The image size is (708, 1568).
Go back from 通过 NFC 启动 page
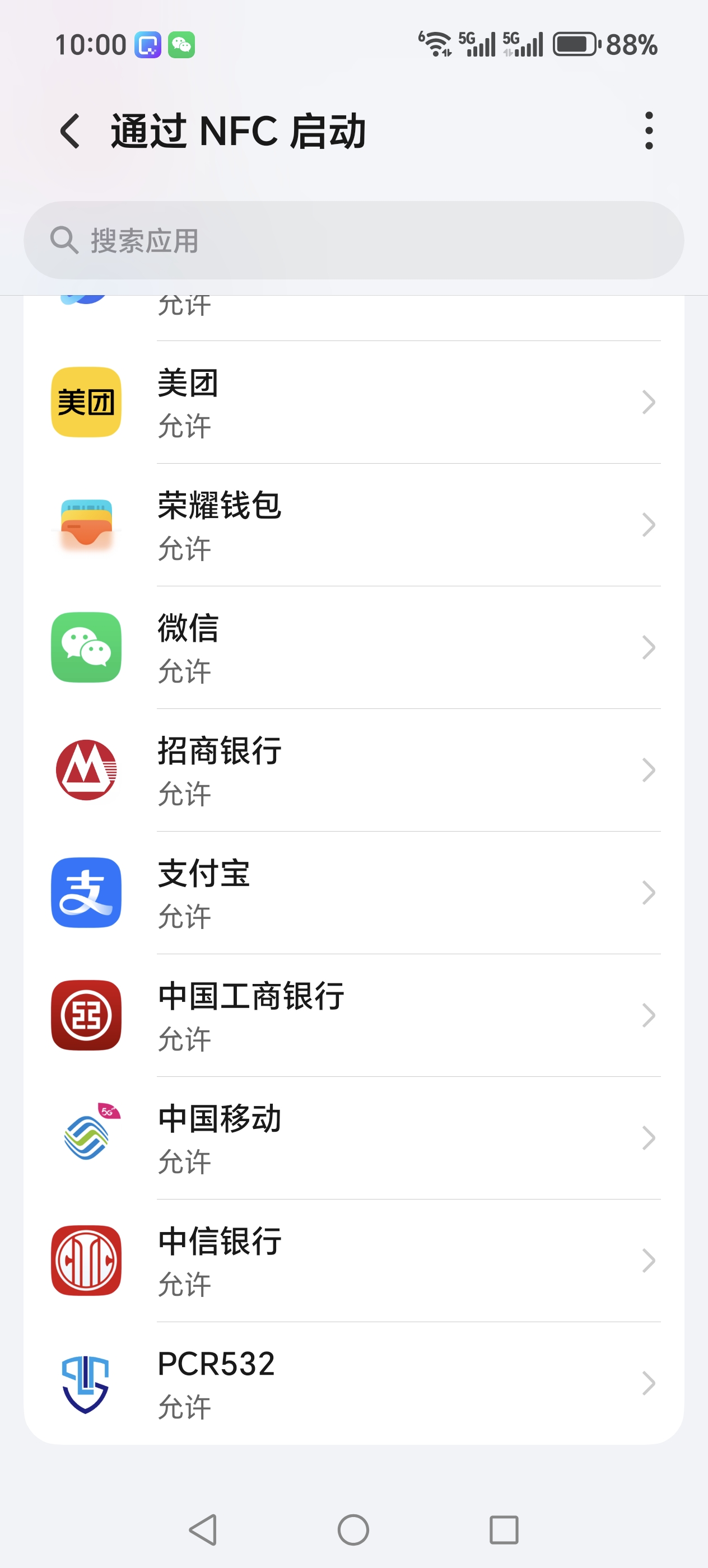pos(70,131)
